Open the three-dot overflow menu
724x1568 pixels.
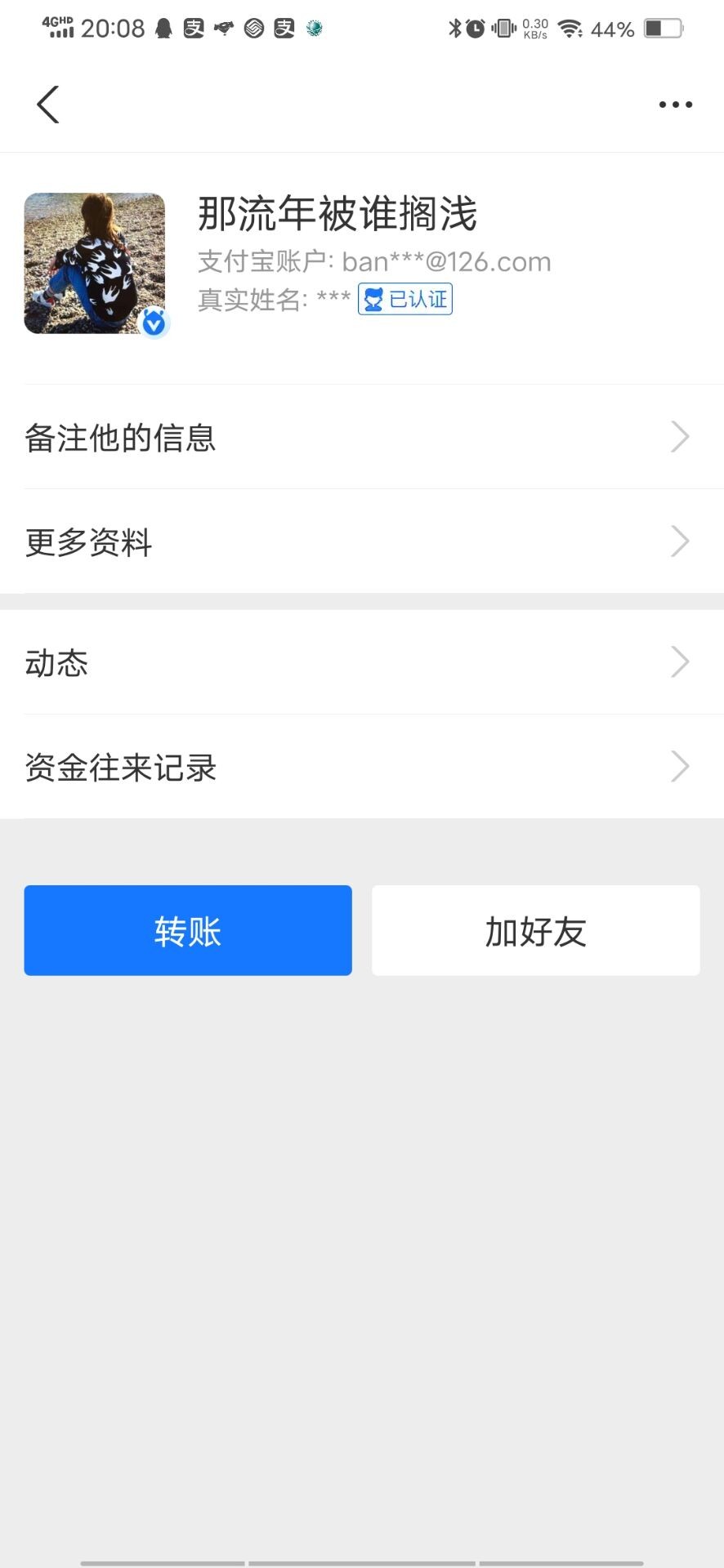pos(675,104)
